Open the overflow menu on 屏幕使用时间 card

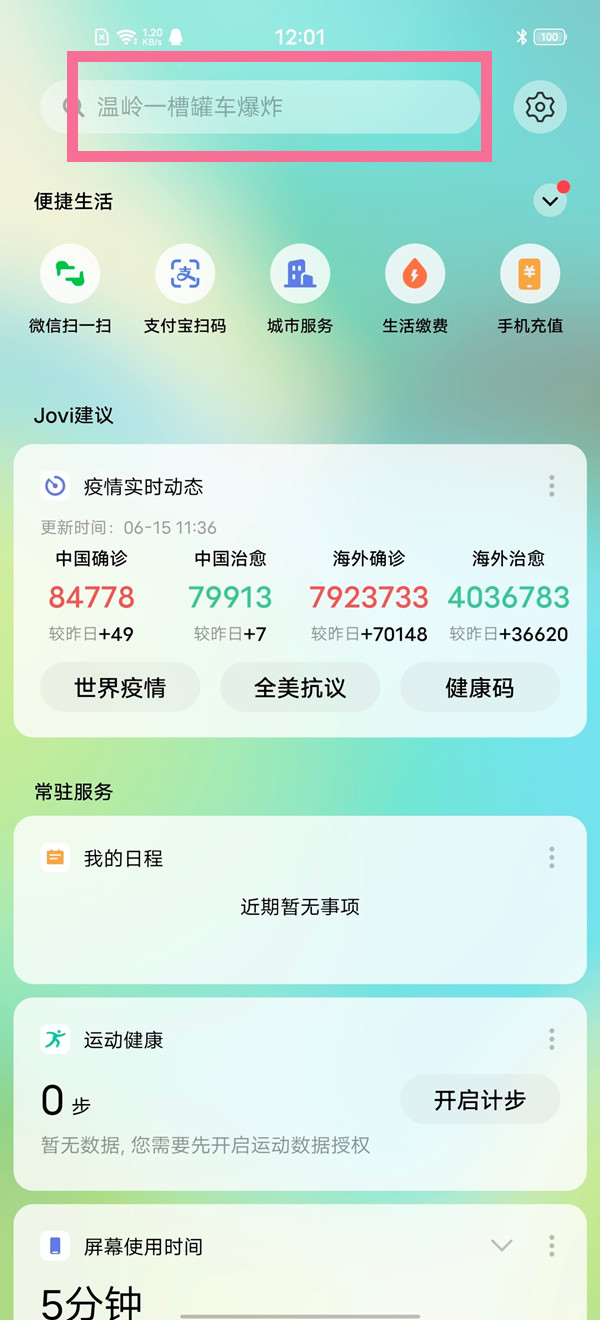[551, 1246]
